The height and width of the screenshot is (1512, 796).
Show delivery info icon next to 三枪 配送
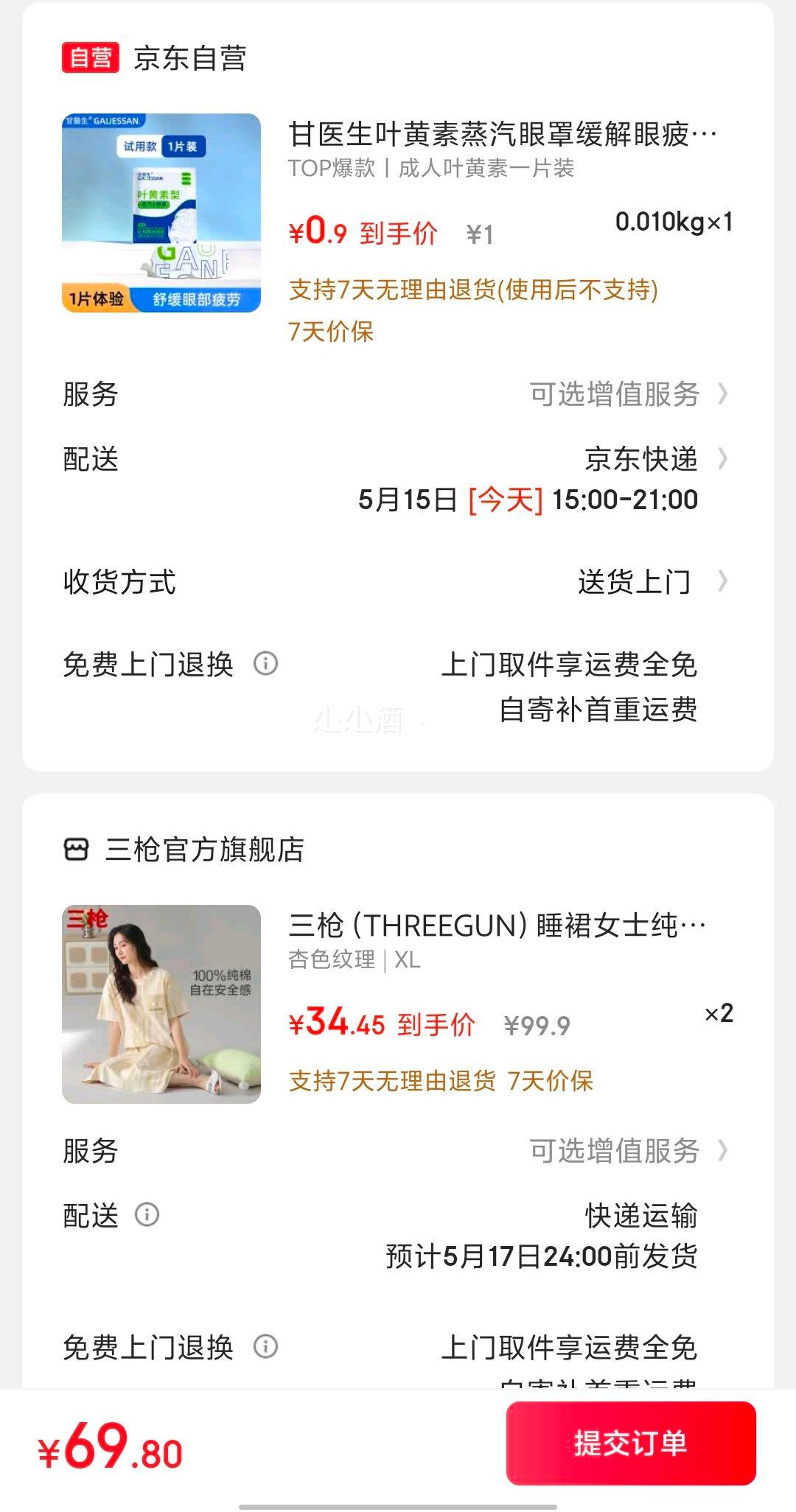[147, 1214]
